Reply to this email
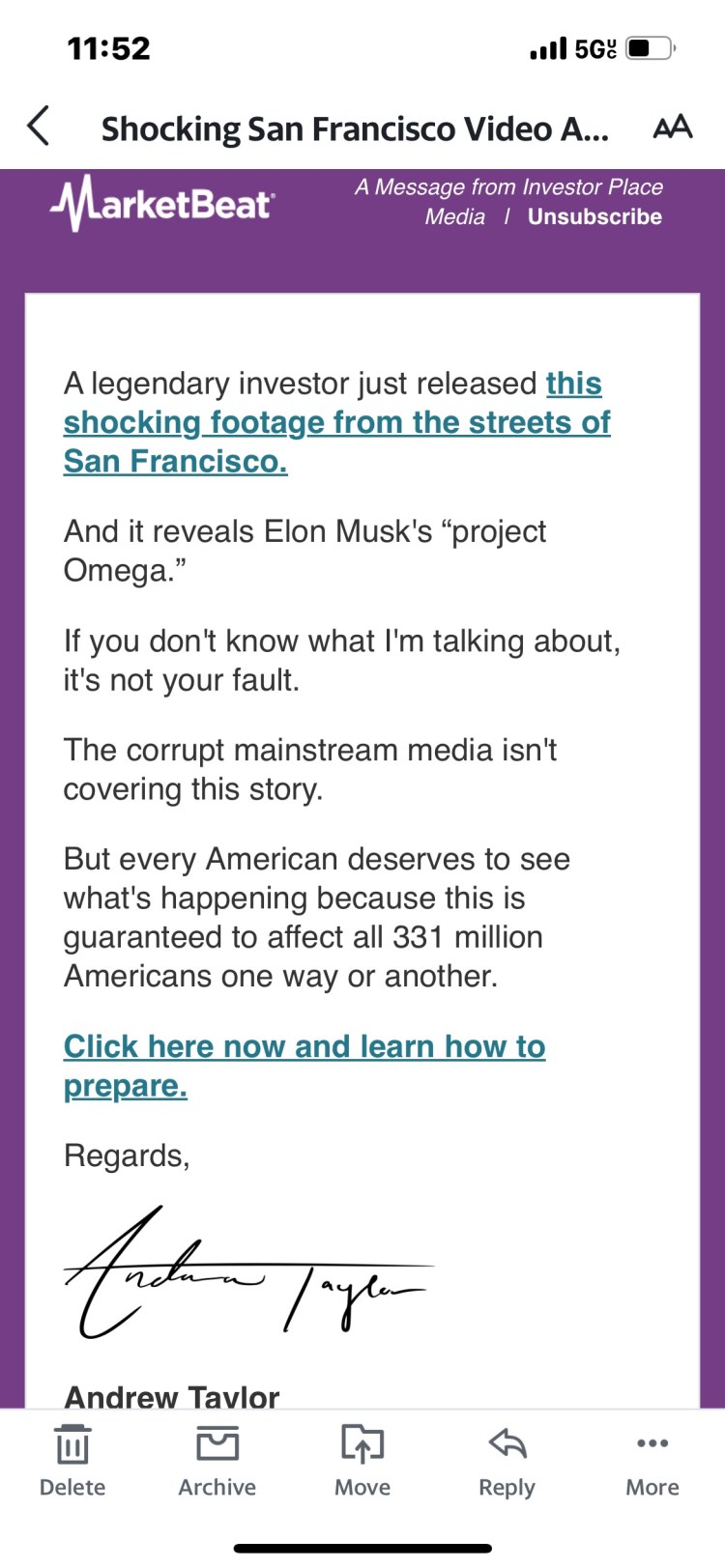Screen dimensions: 725x1568 point(507,1460)
